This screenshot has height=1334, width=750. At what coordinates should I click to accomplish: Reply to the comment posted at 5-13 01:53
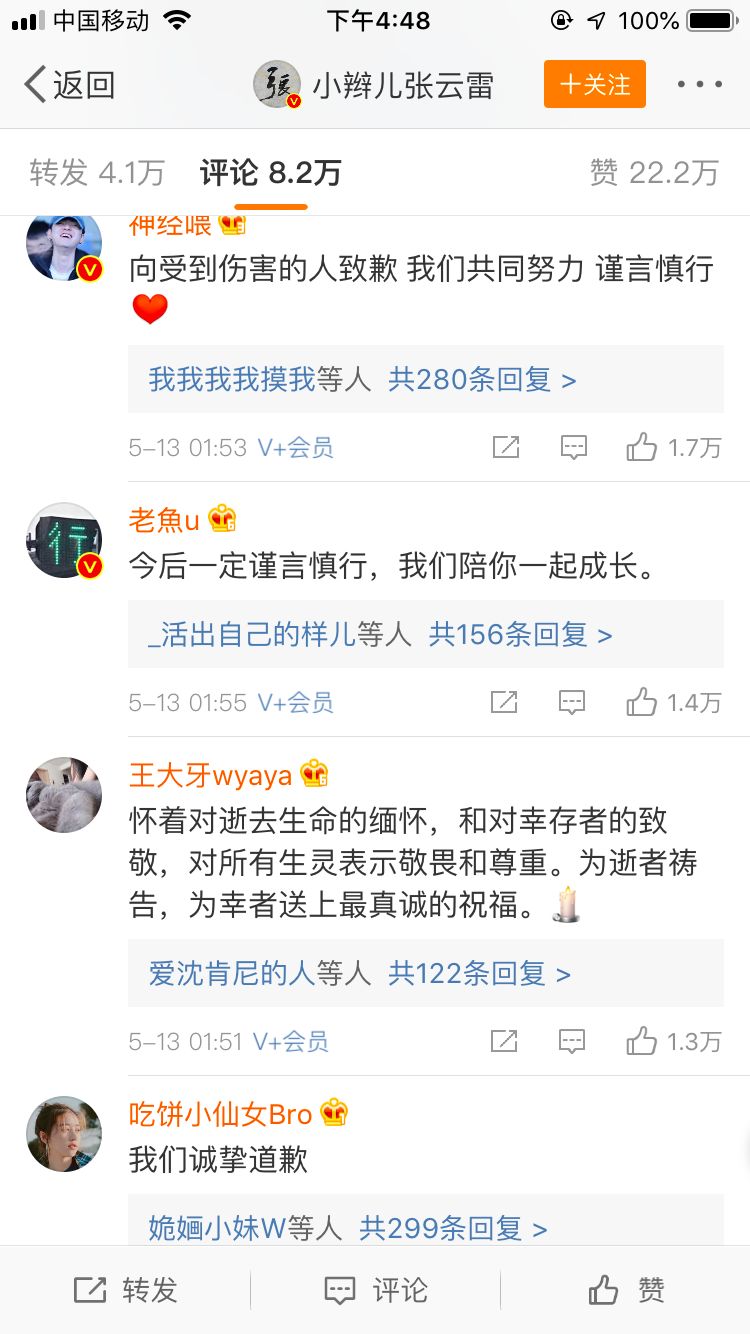tap(573, 448)
